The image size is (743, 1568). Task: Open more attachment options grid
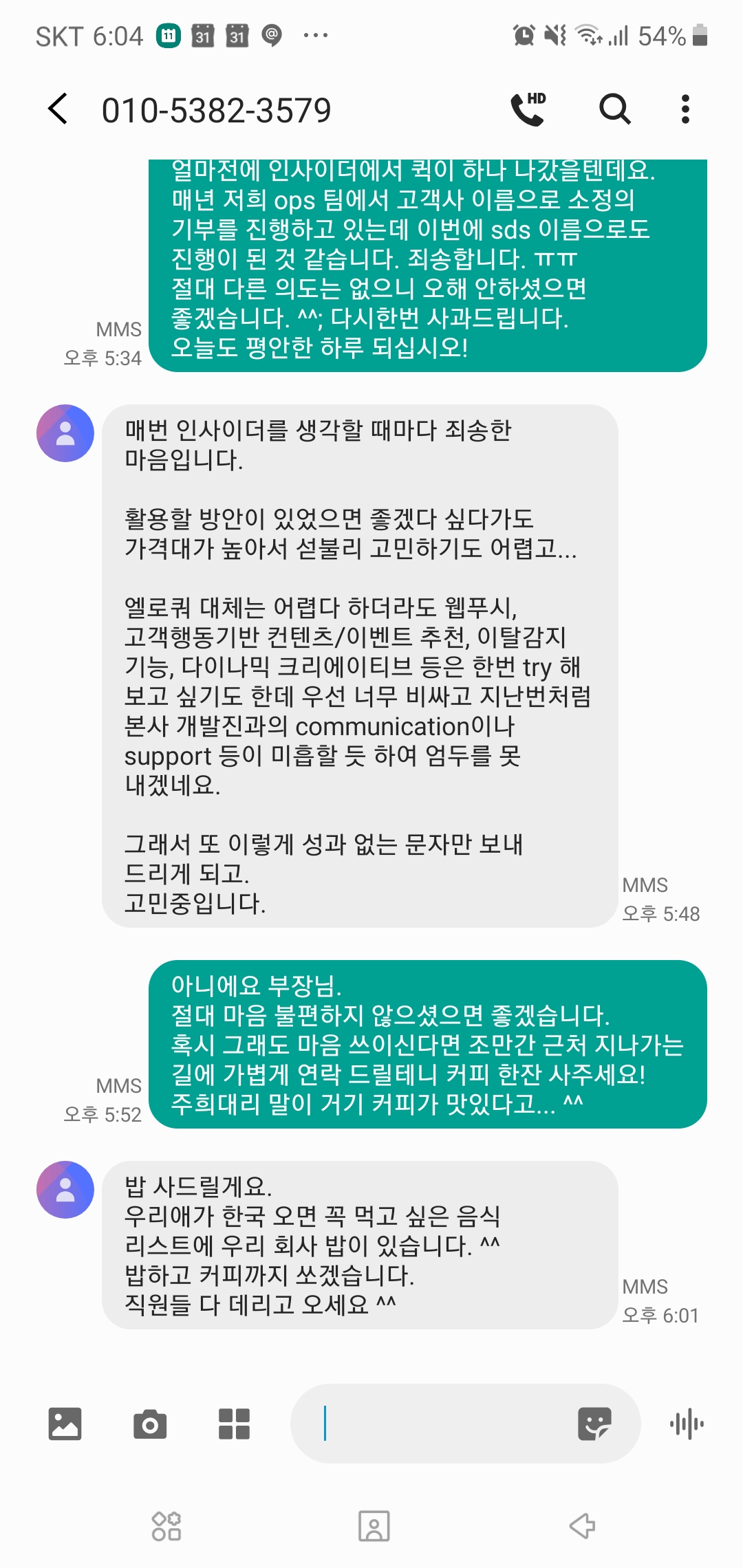pyautogui.click(x=234, y=1424)
